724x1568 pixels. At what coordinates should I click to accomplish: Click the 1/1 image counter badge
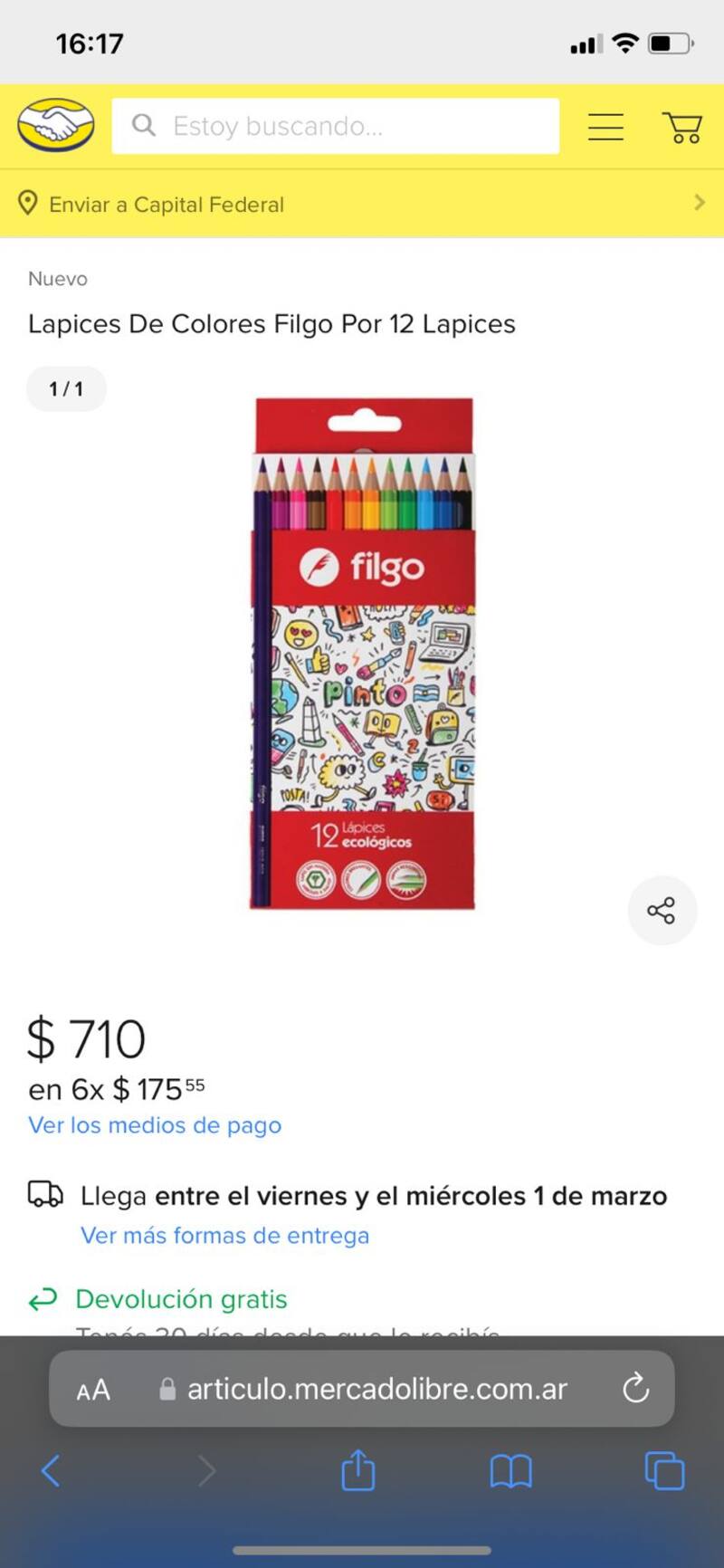[66, 388]
